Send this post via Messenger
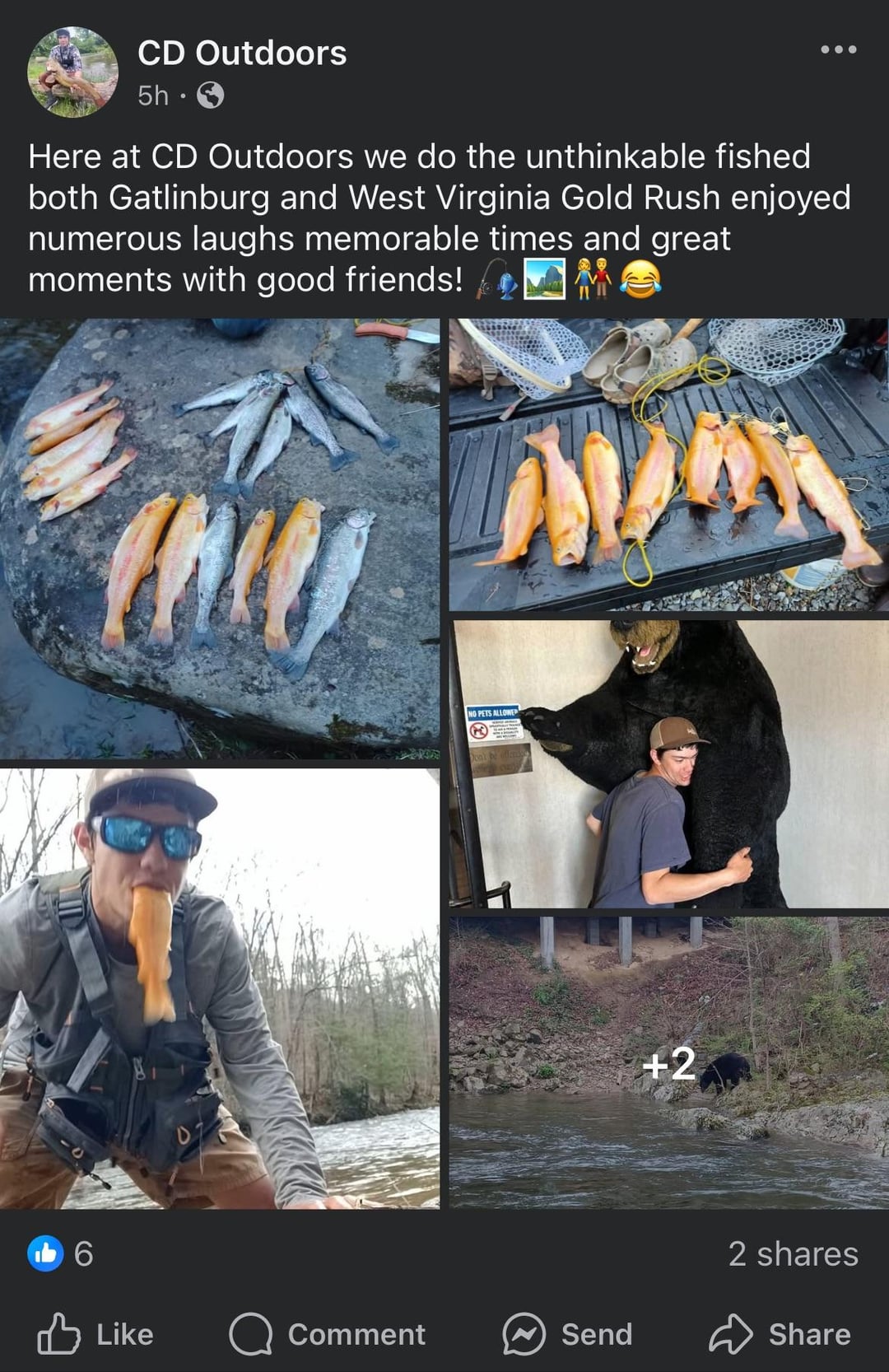Viewport: 889px width, 1372px height. (x=568, y=1333)
